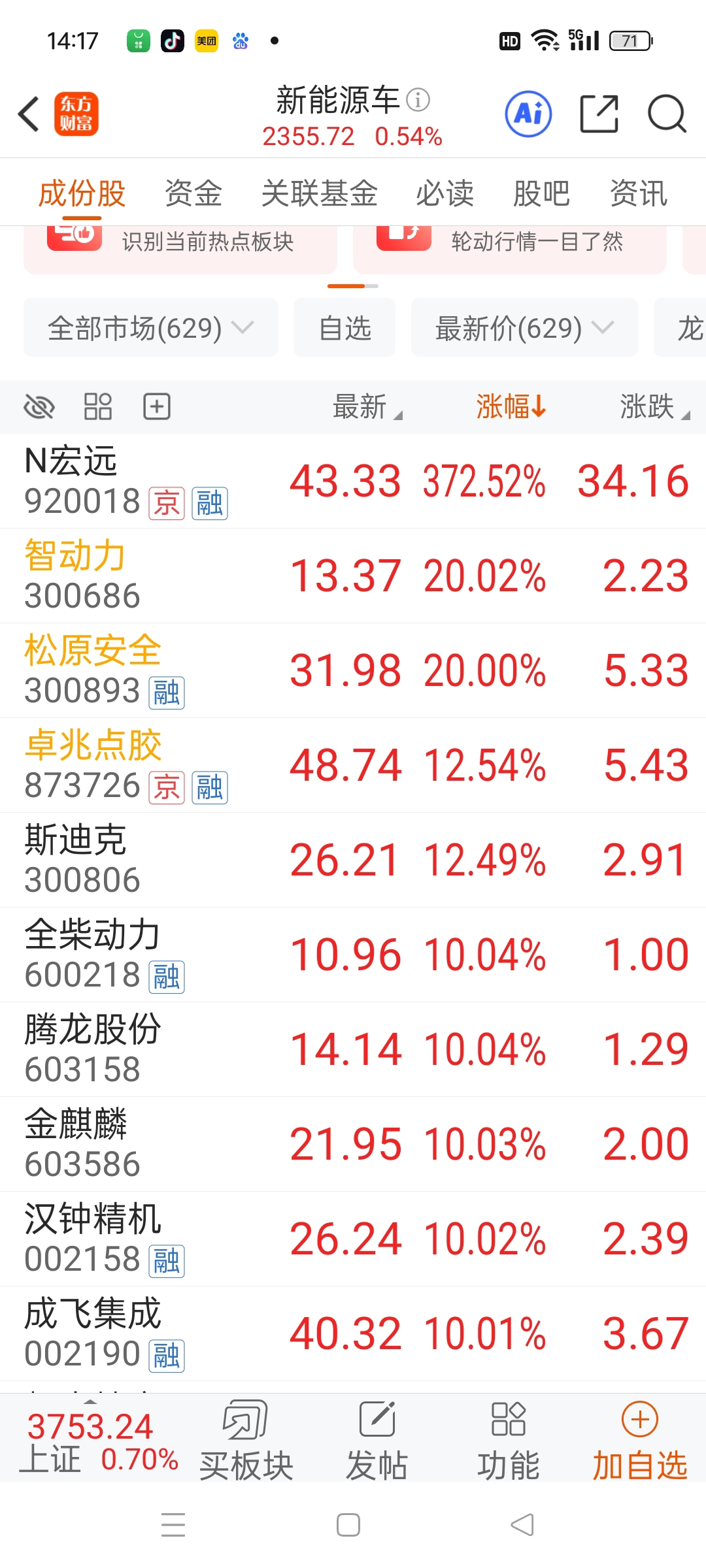
Task: Open stock 全柴动力 600218
Action: [x=353, y=955]
